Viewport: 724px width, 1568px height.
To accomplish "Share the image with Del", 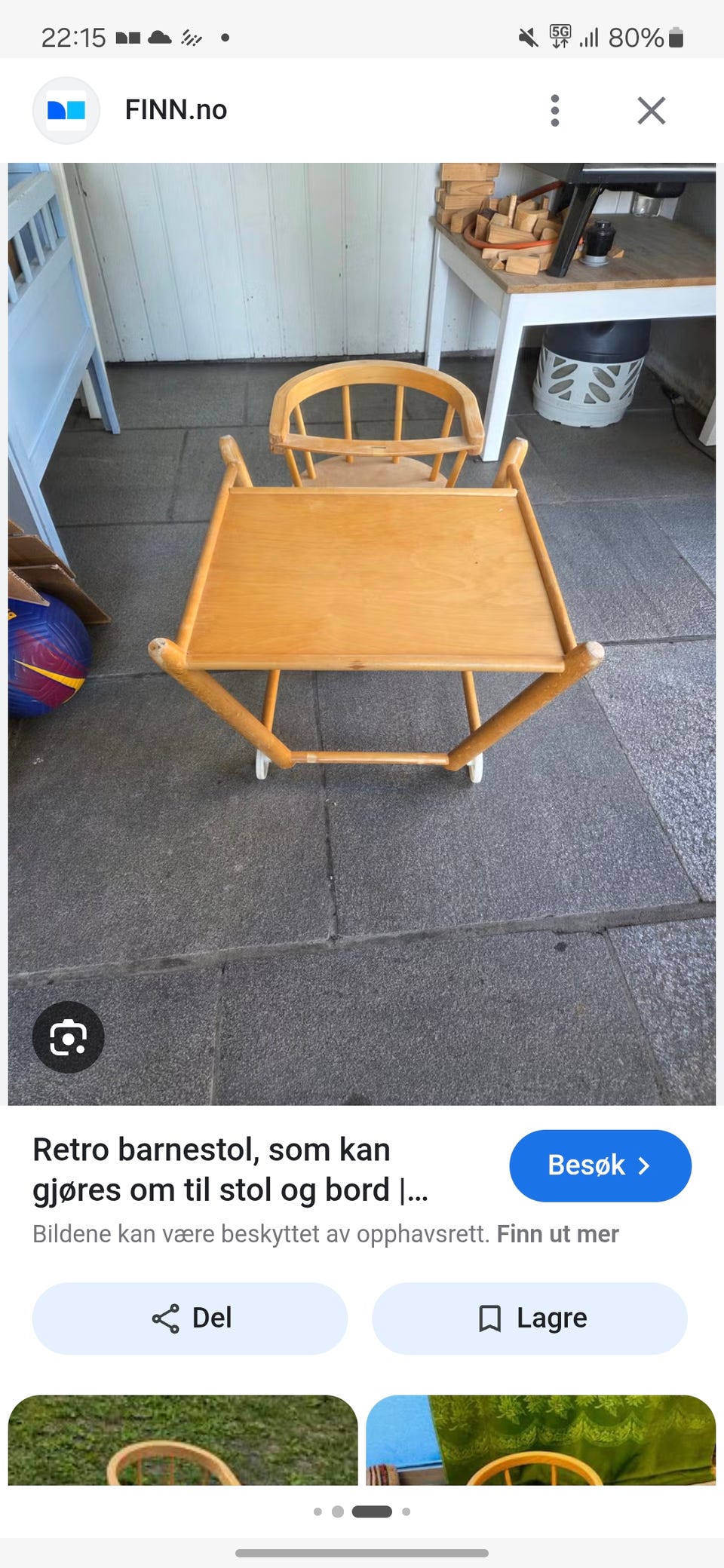I will point(190,1318).
